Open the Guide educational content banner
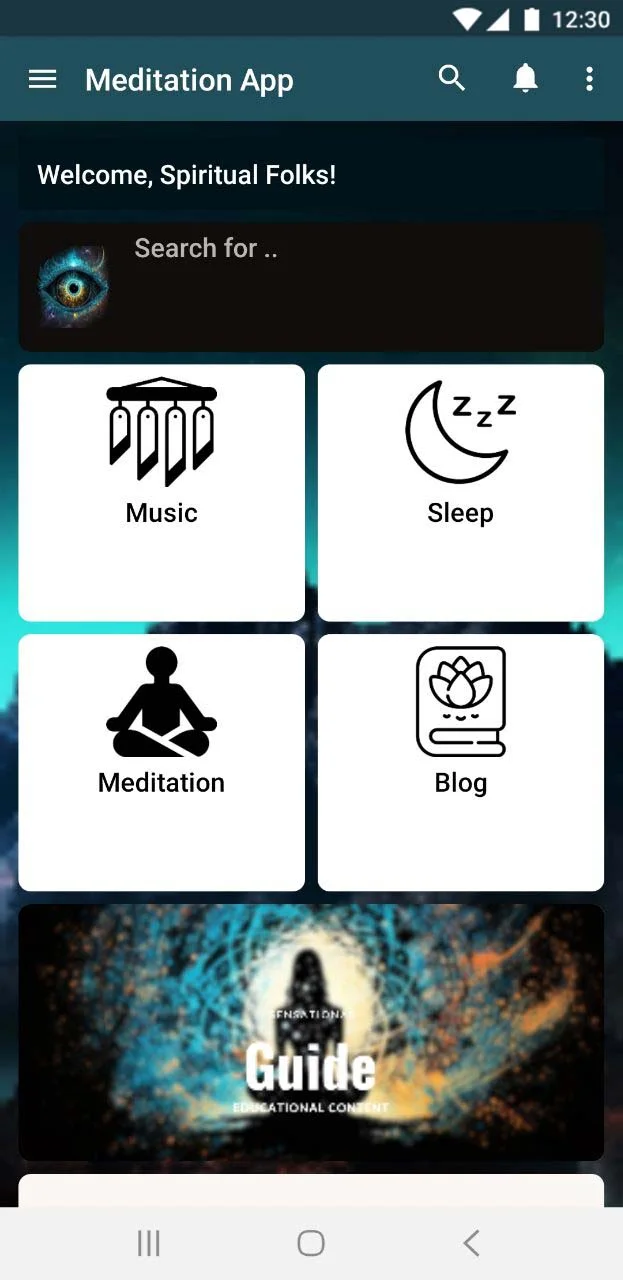 pyautogui.click(x=311, y=1032)
